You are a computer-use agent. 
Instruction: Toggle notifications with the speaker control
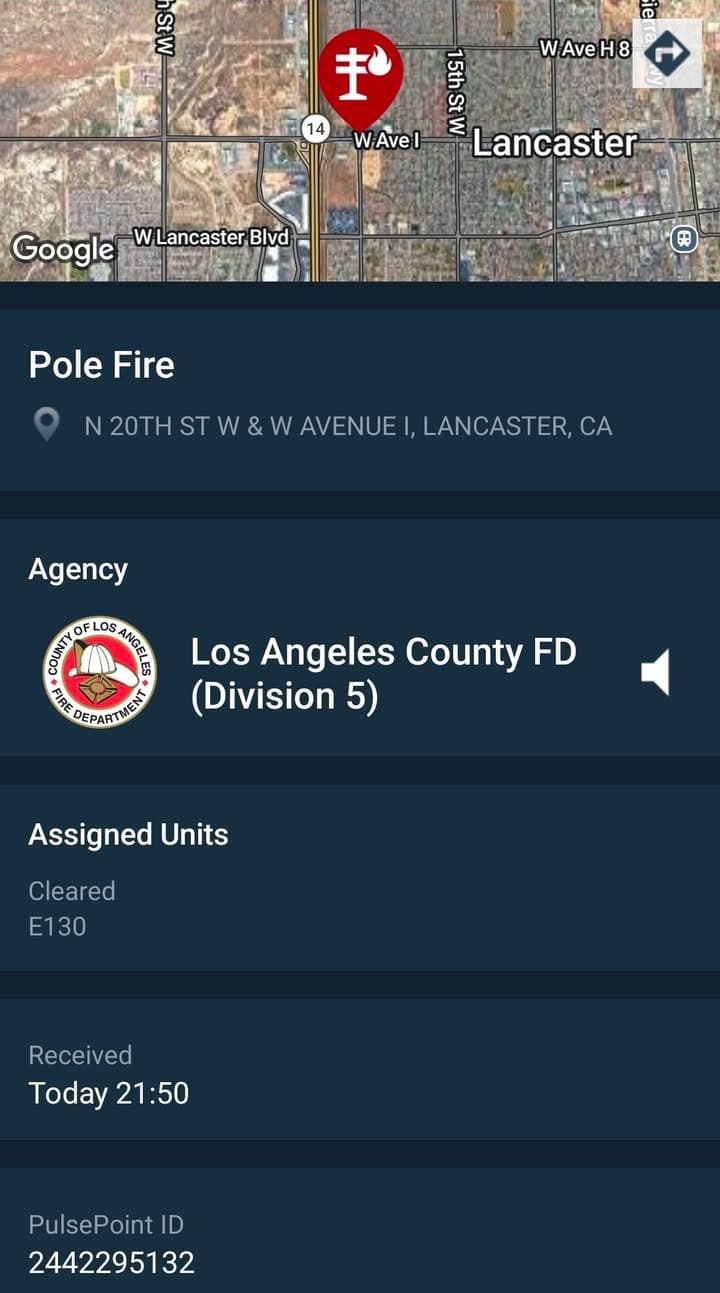click(x=656, y=672)
